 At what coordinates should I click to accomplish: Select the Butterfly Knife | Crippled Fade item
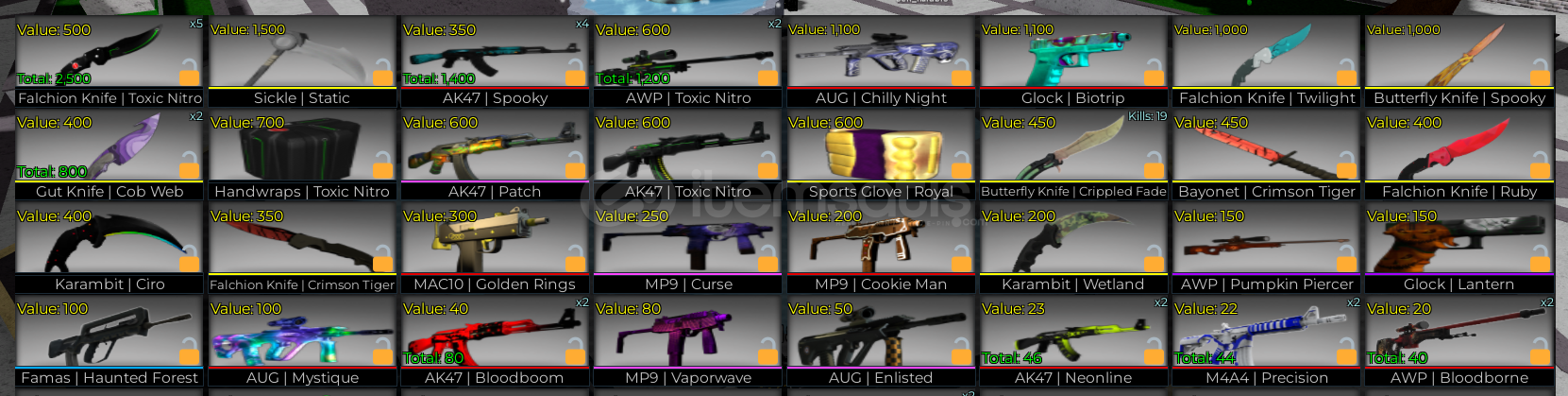tap(1073, 153)
